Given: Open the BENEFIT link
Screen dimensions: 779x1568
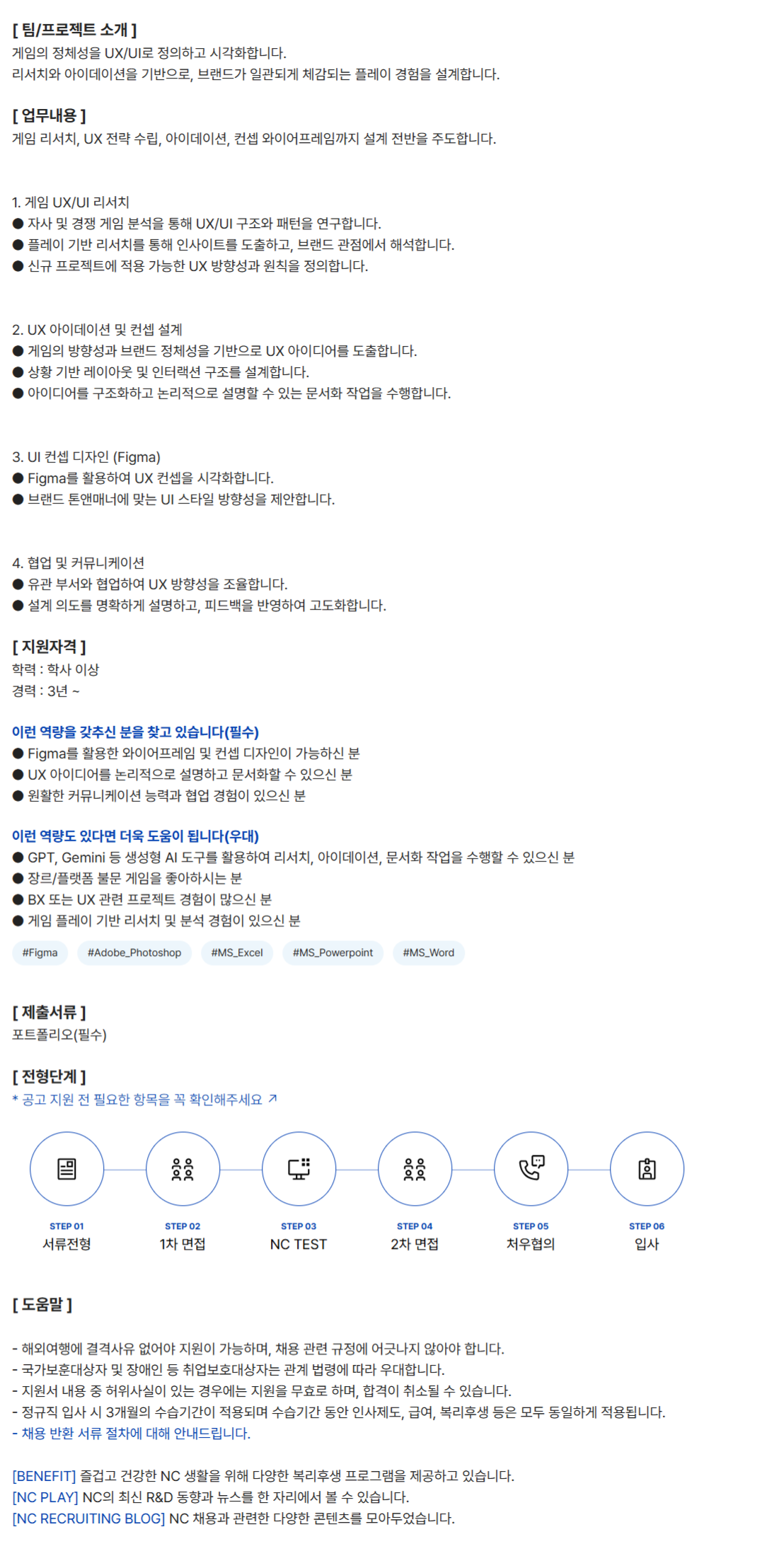Looking at the screenshot, I should point(44,1475).
